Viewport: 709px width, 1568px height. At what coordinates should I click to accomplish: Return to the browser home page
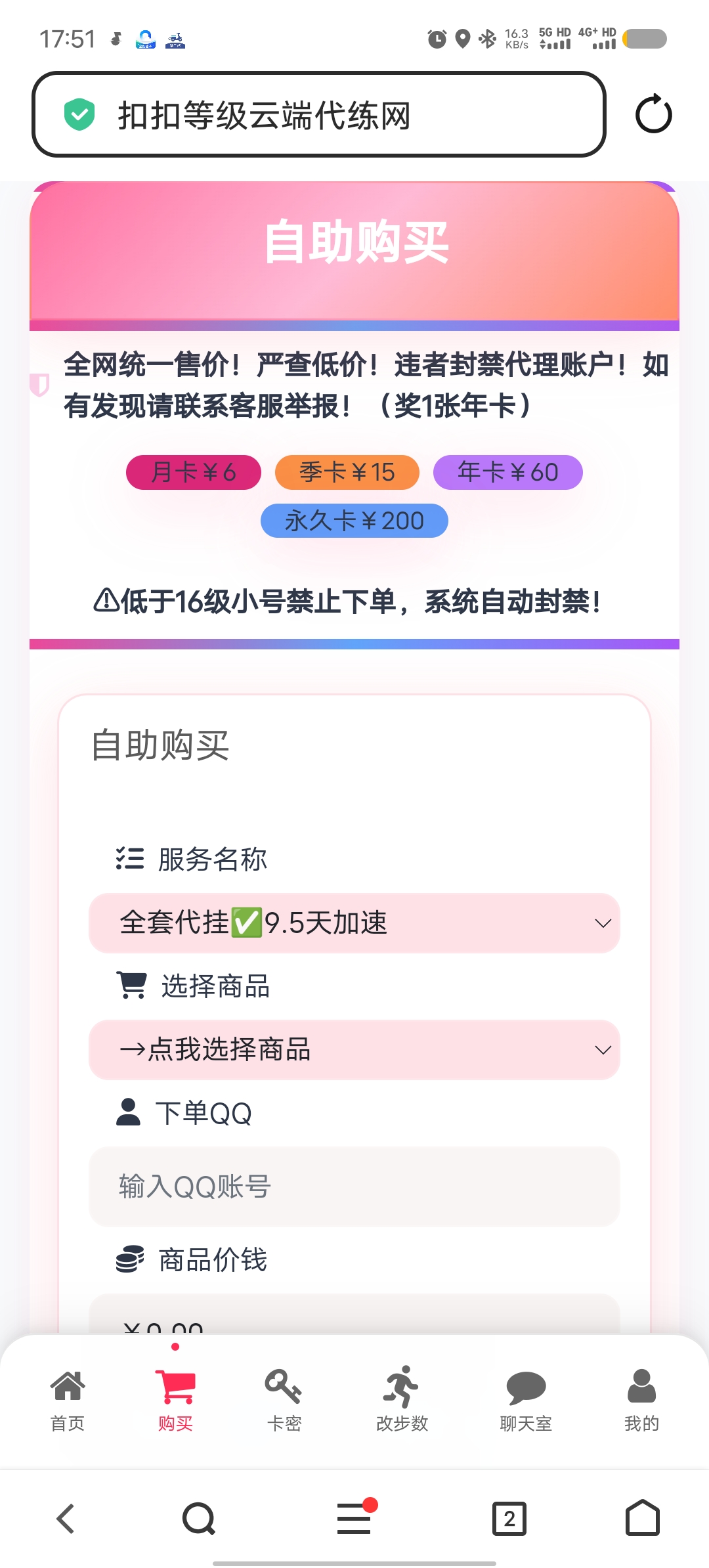tap(642, 1518)
